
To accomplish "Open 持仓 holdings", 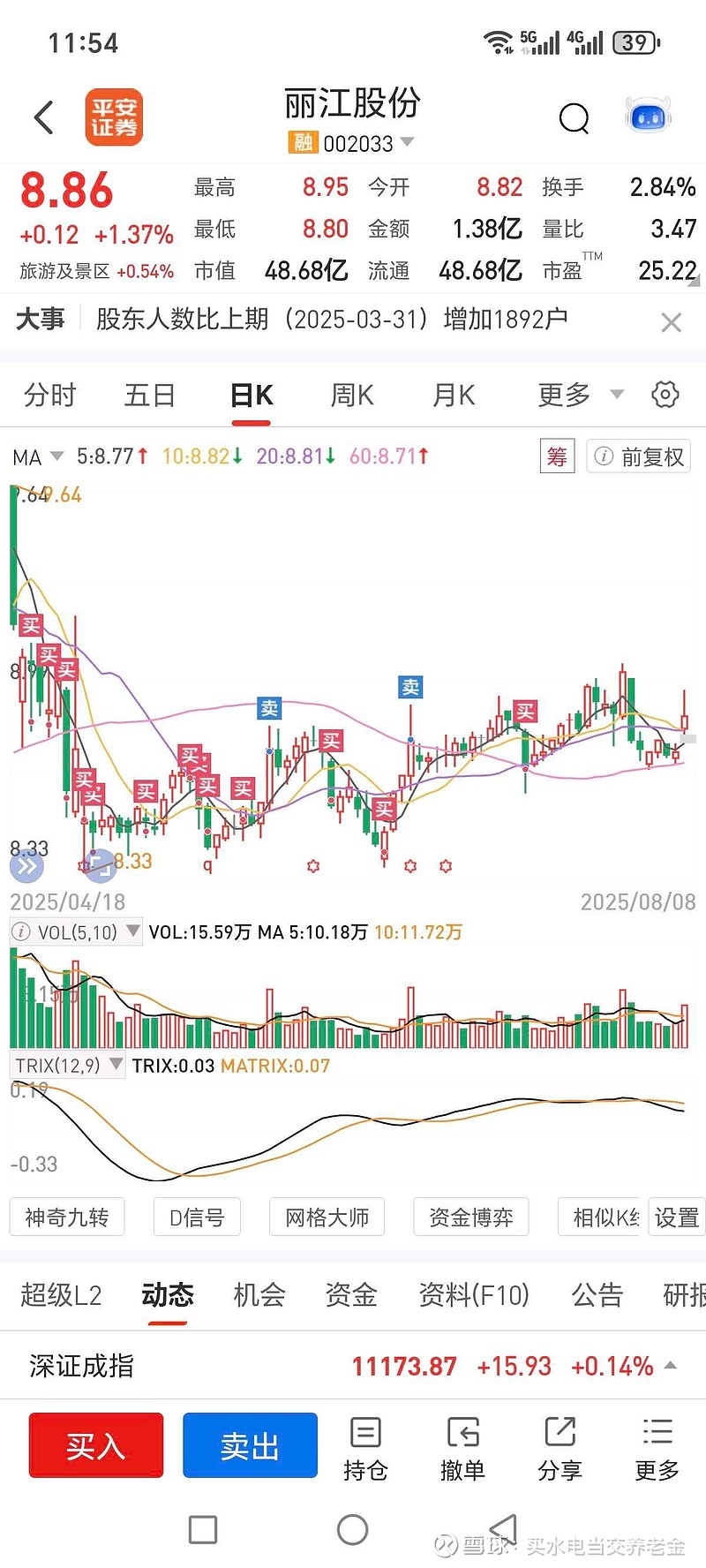I will coord(365,1450).
